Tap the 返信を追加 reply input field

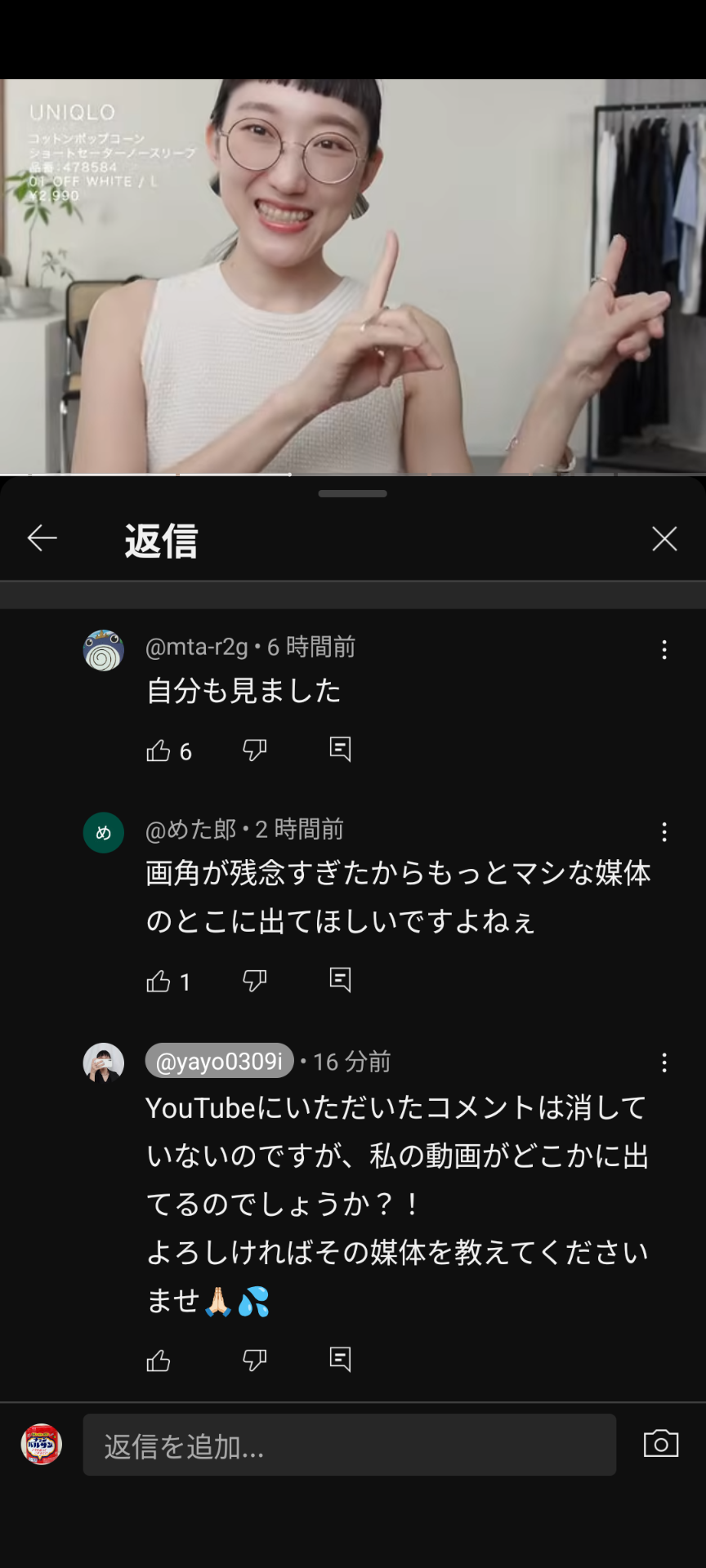click(349, 1445)
